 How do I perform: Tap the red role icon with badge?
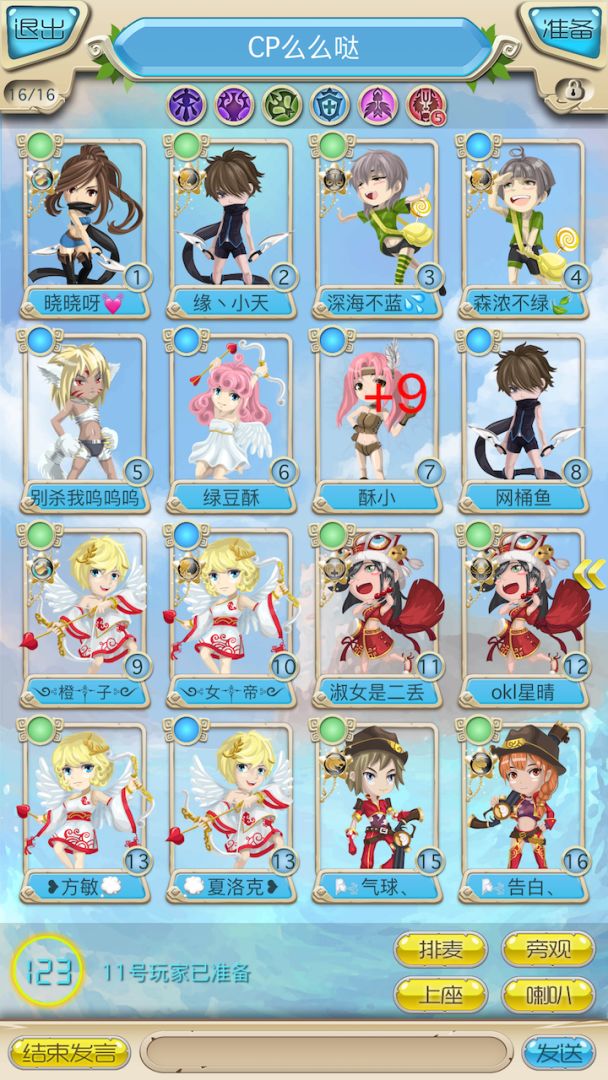[x=424, y=104]
